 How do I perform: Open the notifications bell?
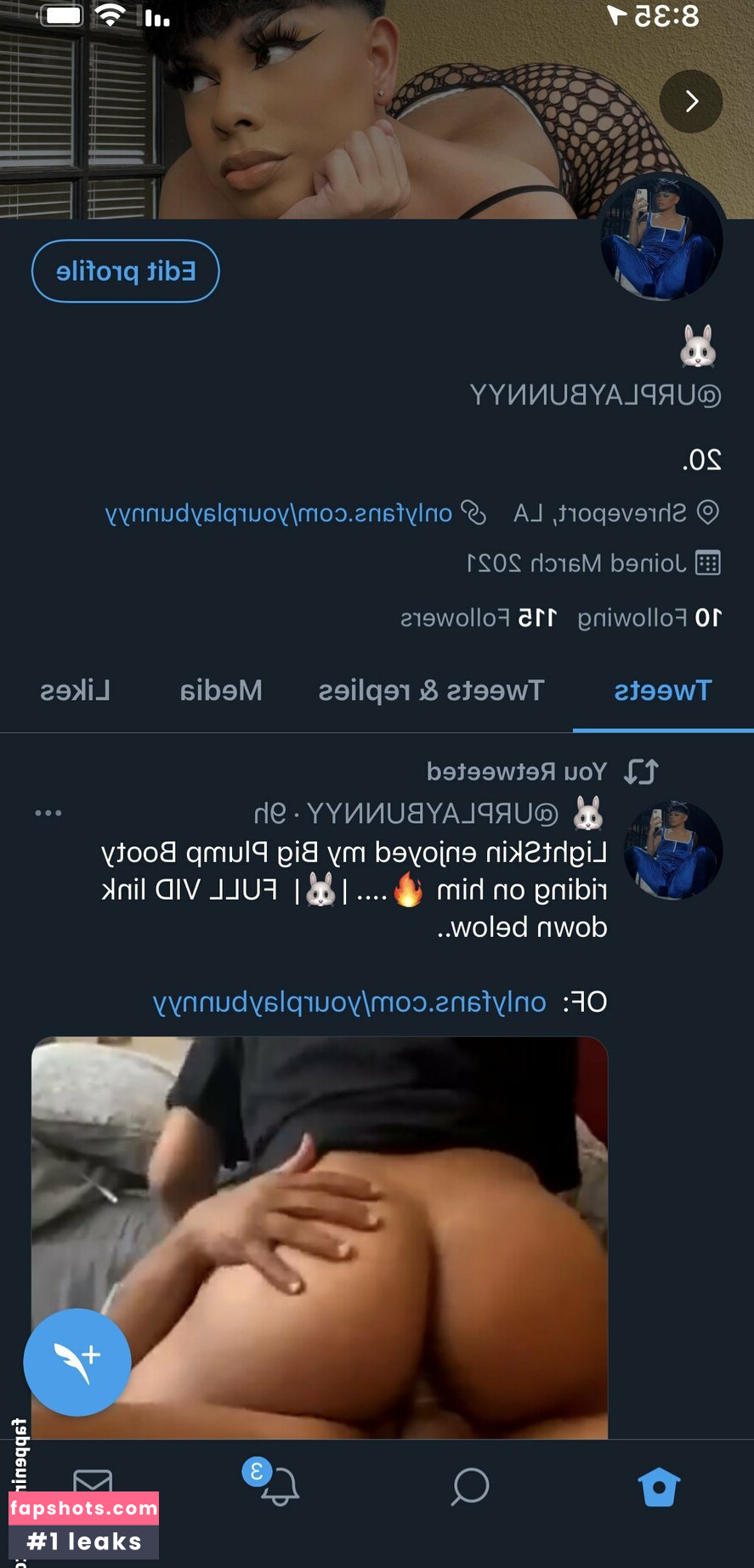(278, 1487)
